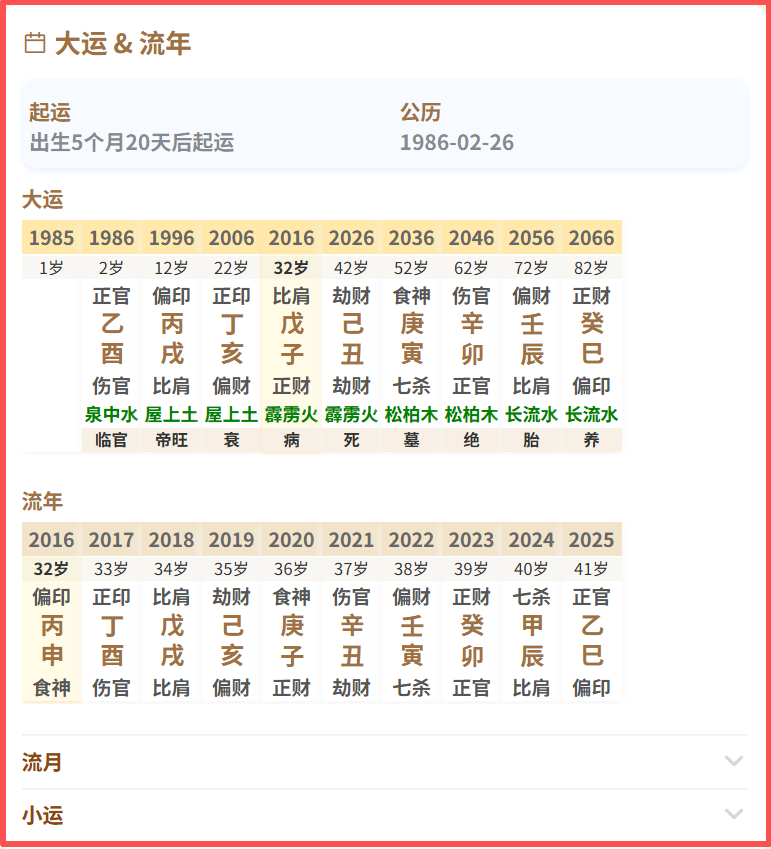Select the 2016 戊子 大运 column
The height and width of the screenshot is (849, 771).
291,339
